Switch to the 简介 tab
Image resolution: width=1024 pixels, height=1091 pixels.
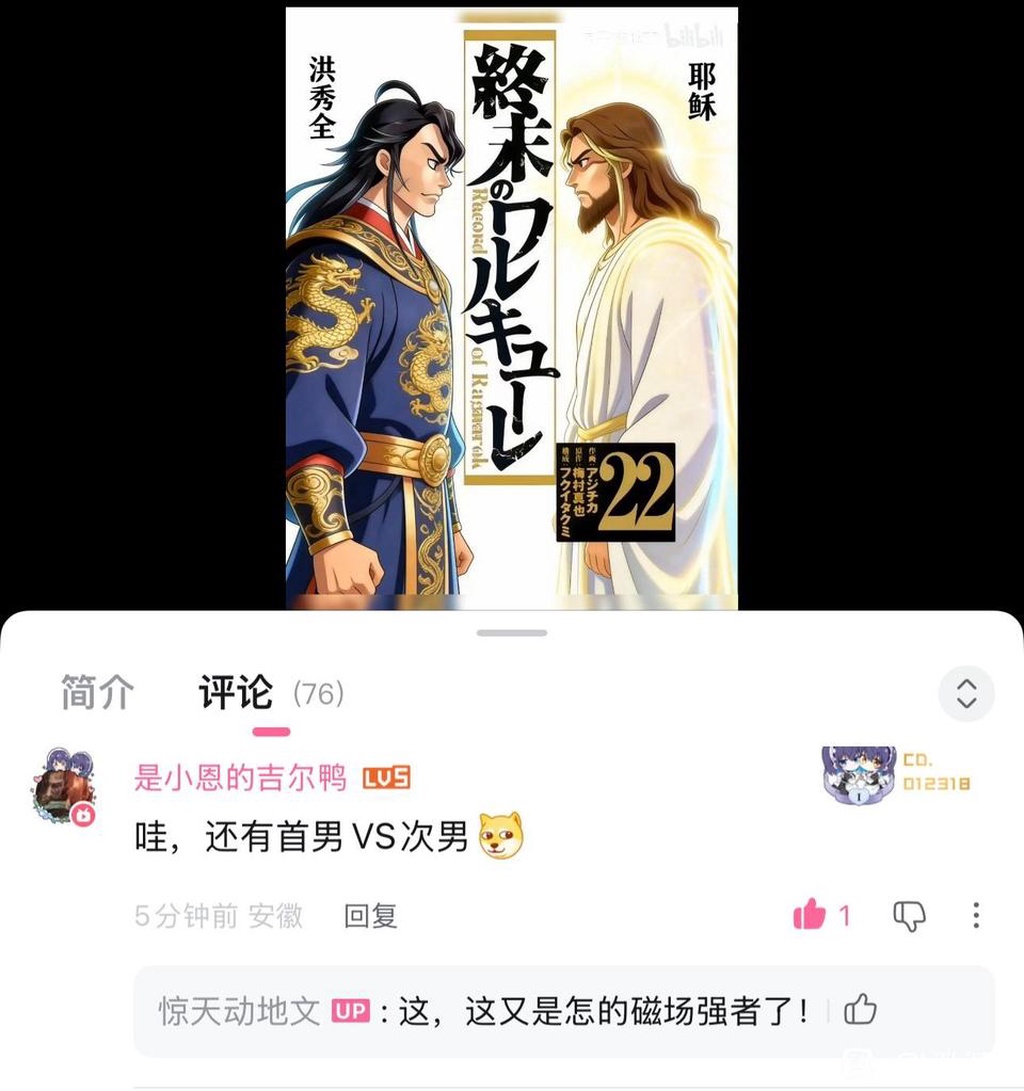tap(97, 692)
